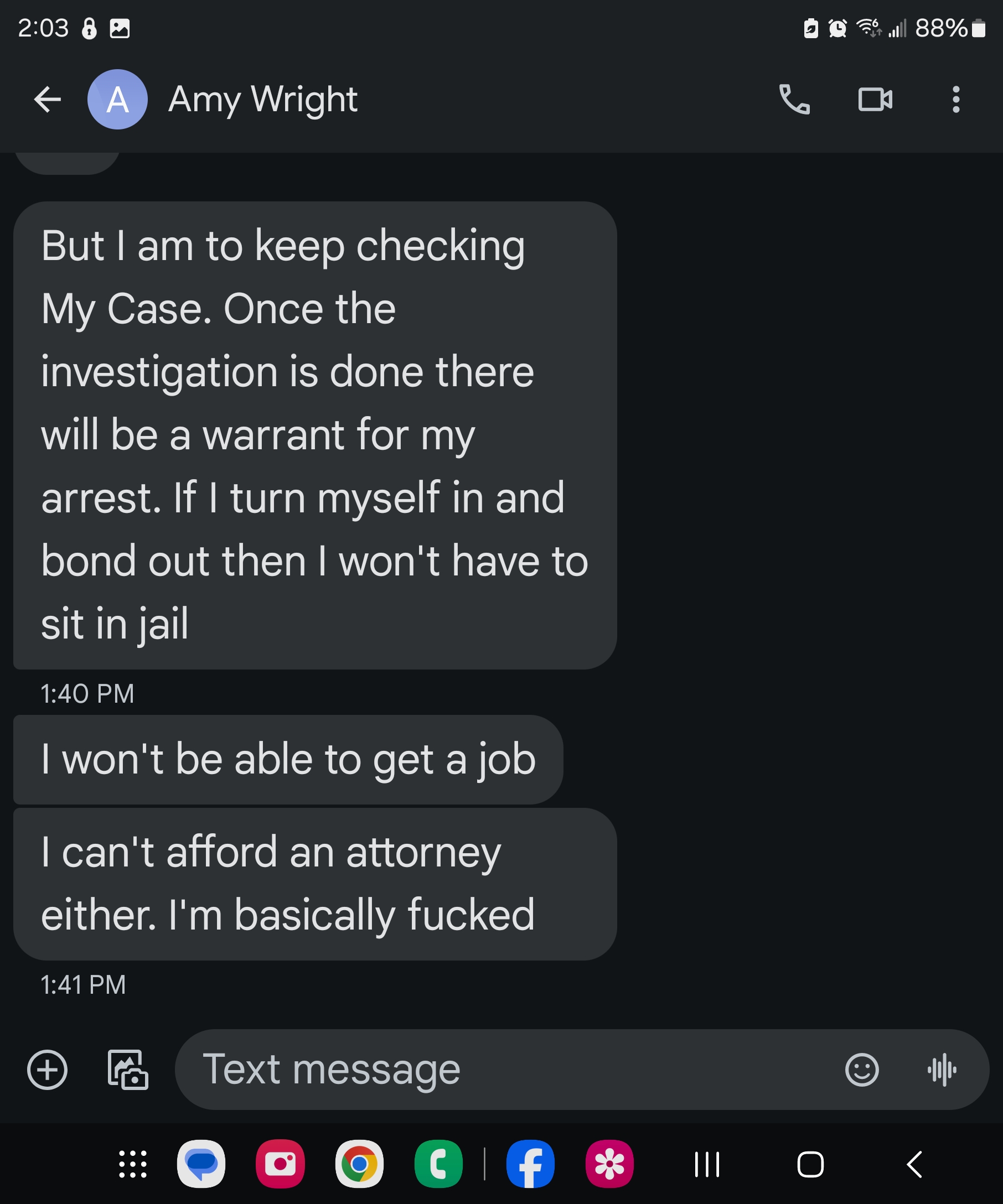Go back to the conversation list
This screenshot has height=1204, width=1003.
tap(47, 100)
